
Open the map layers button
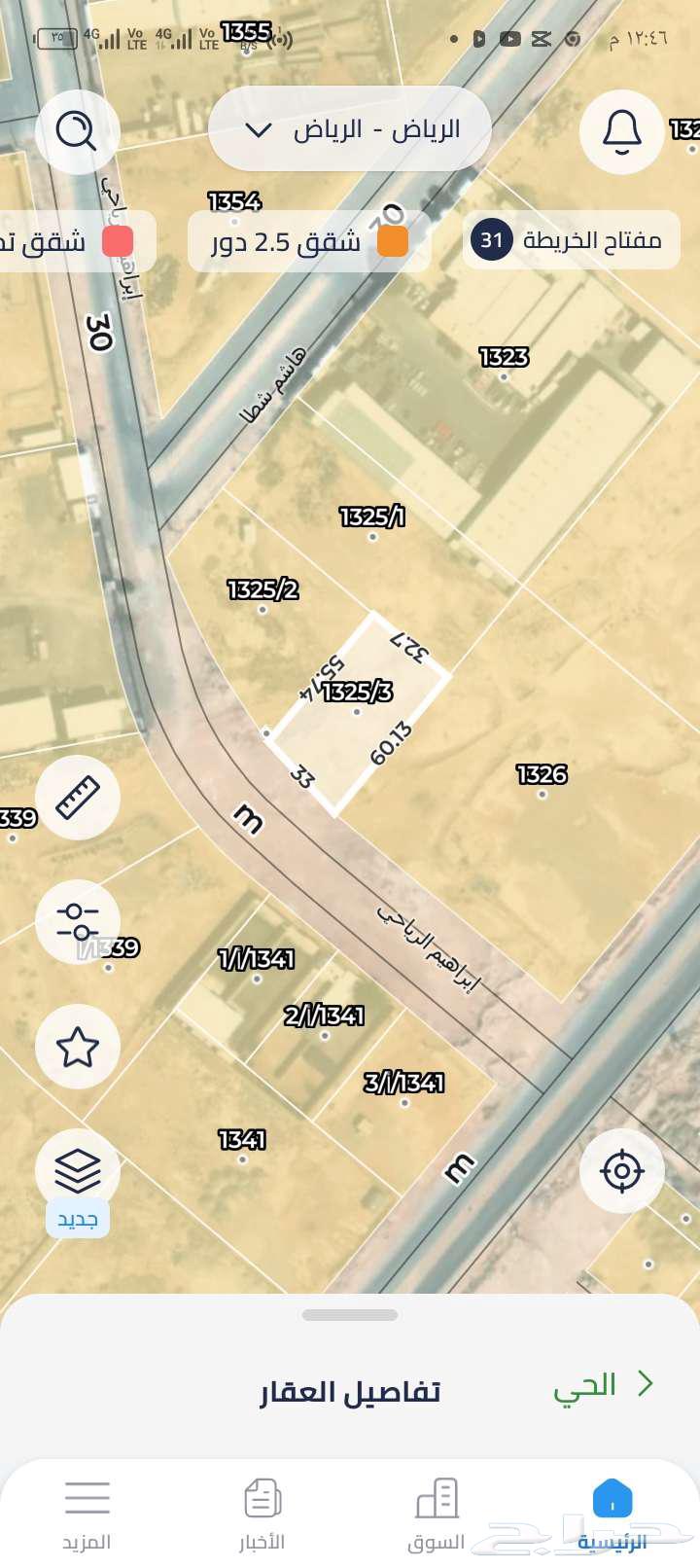[x=78, y=1170]
